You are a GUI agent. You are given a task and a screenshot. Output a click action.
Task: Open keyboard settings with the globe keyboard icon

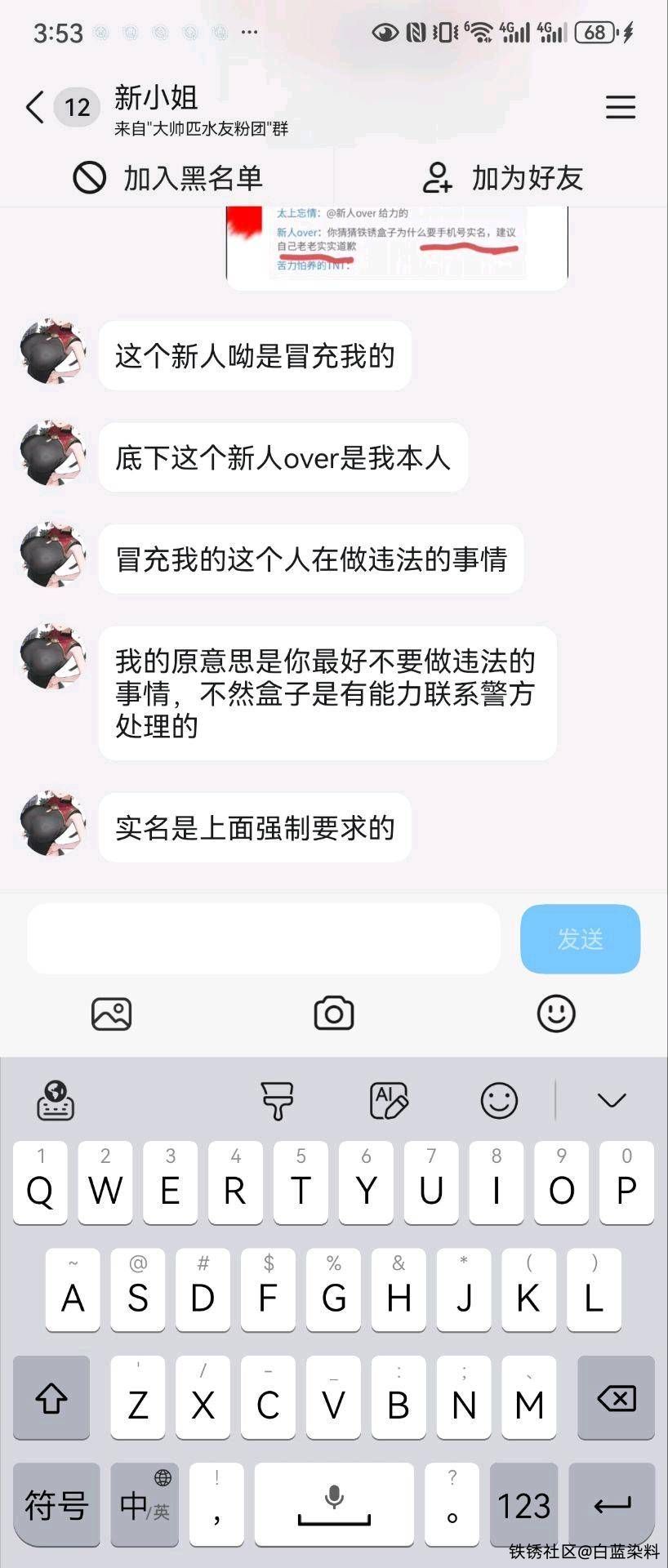tap(56, 1101)
